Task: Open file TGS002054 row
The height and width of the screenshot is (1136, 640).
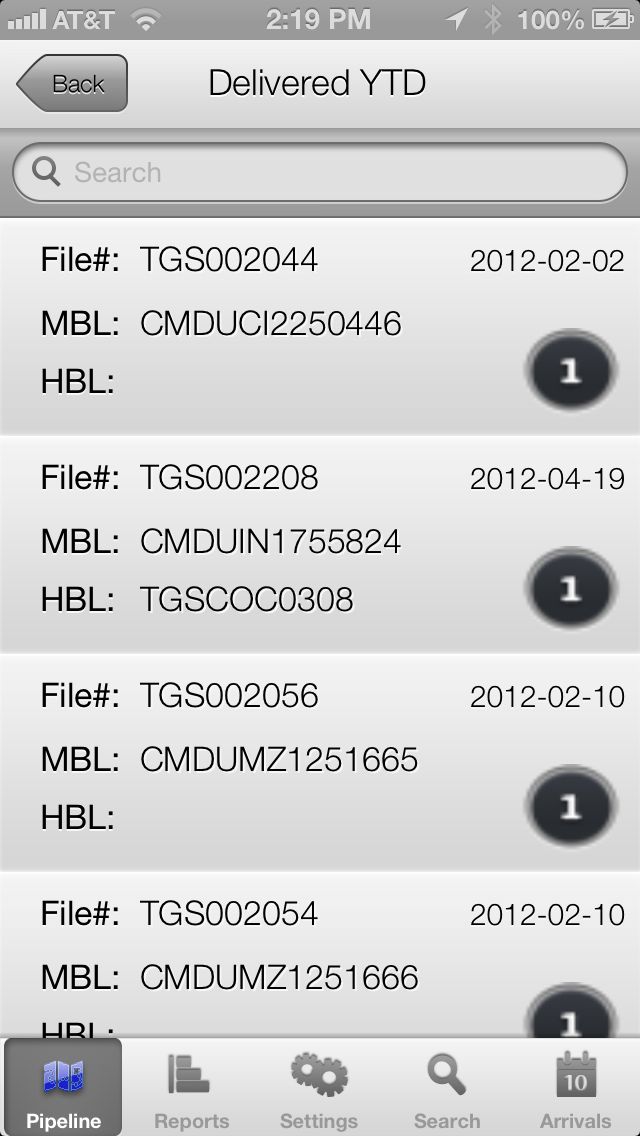Action: (x=320, y=955)
